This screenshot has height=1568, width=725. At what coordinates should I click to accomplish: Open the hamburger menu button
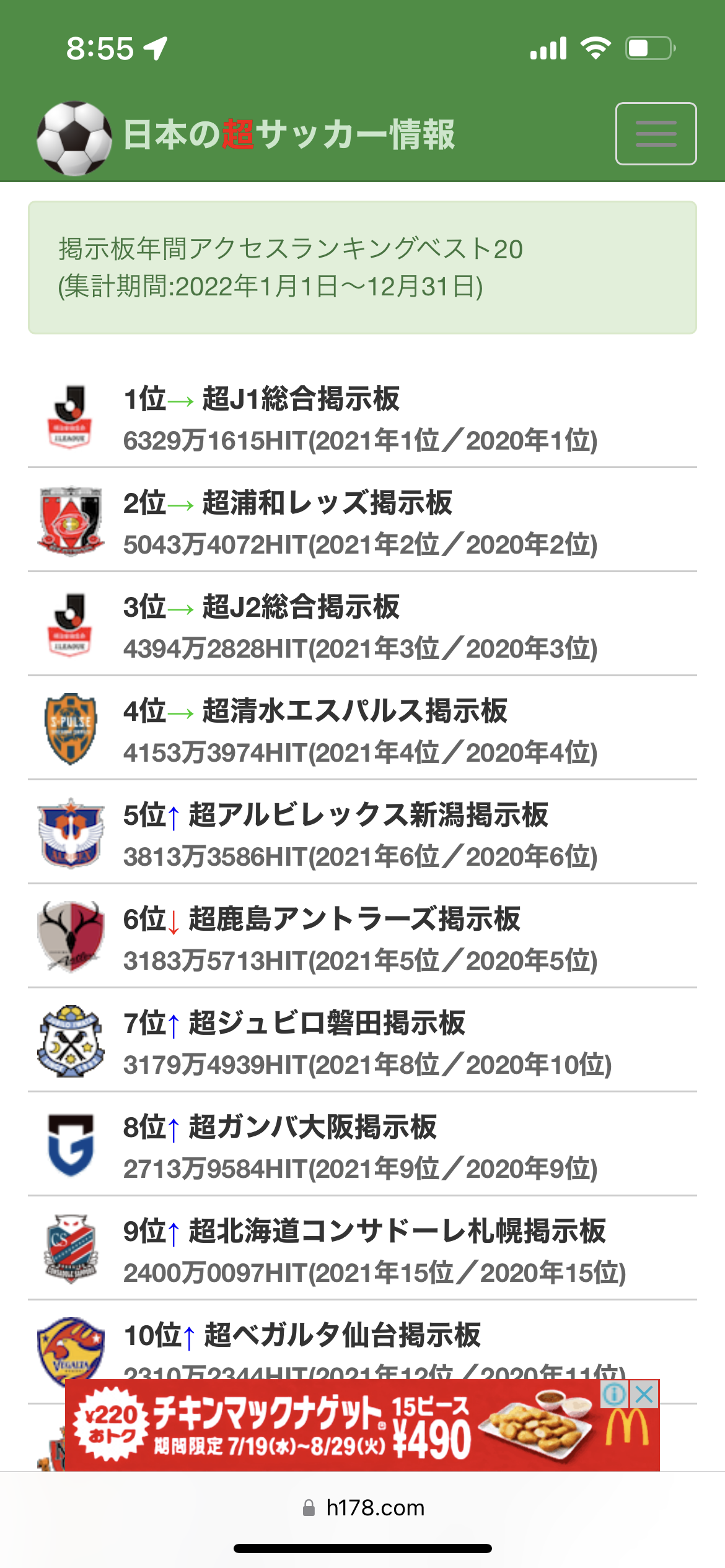pos(656,134)
